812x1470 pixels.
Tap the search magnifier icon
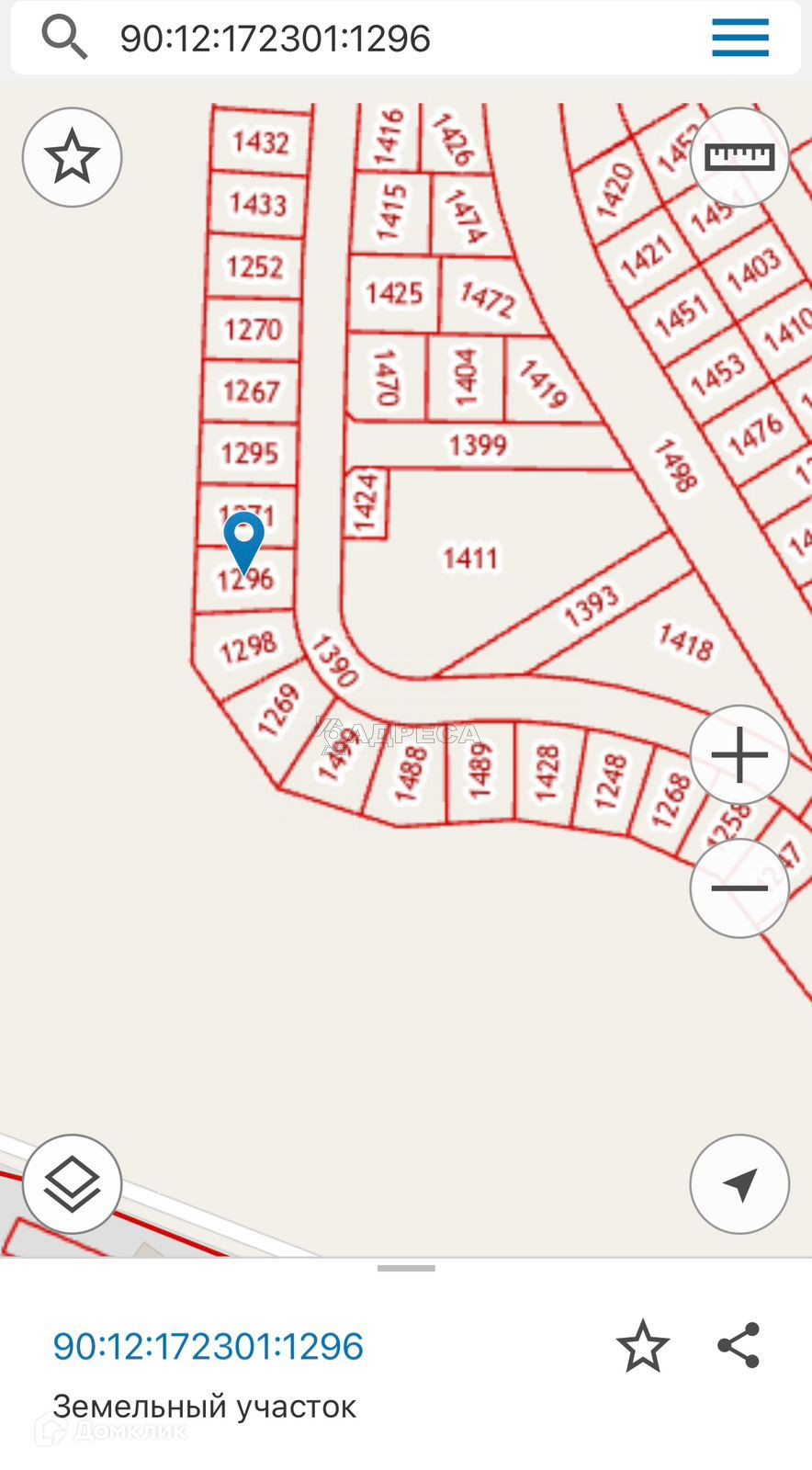64,38
